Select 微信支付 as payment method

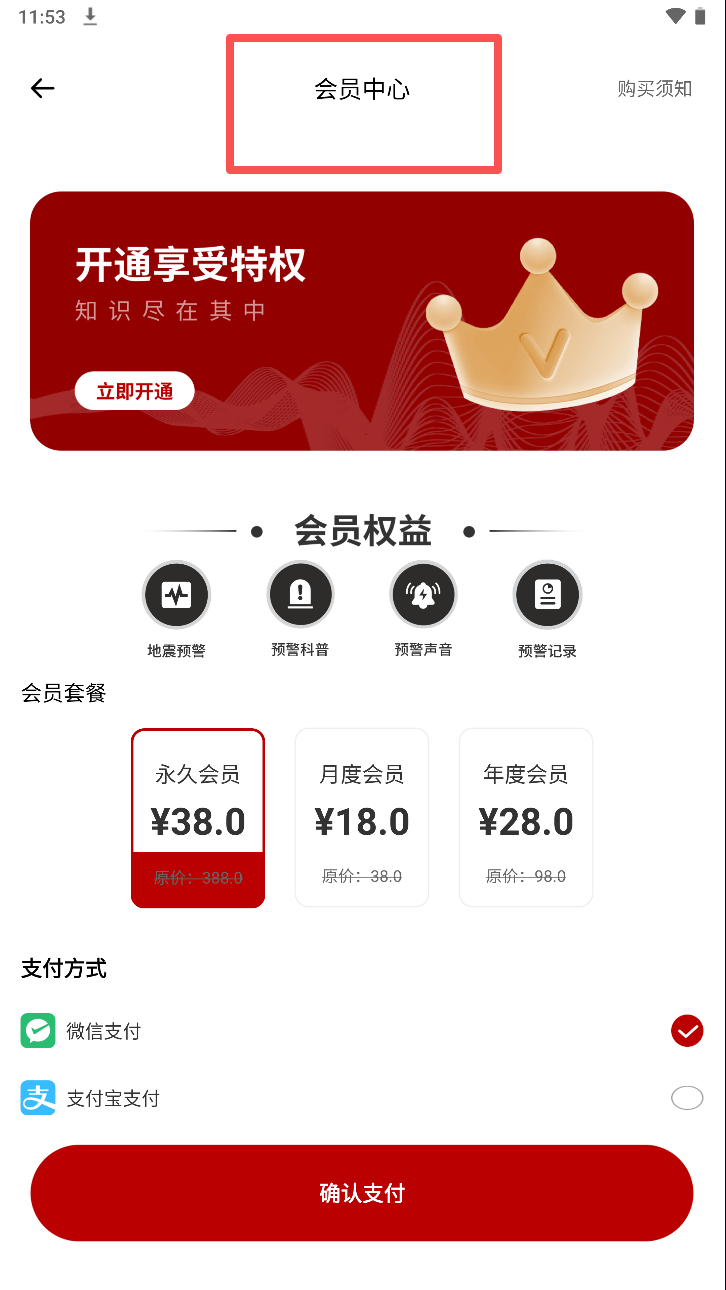click(686, 1030)
